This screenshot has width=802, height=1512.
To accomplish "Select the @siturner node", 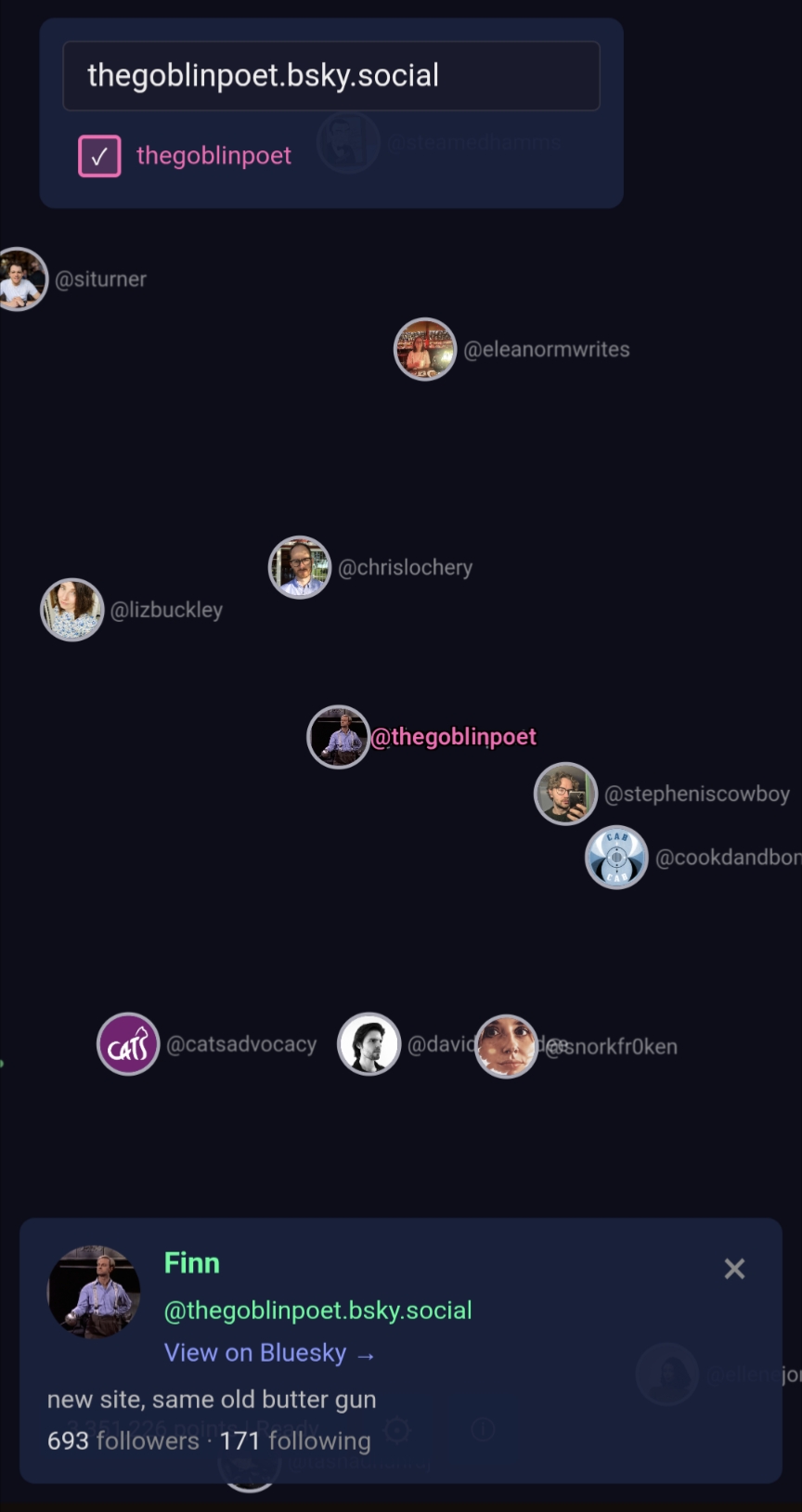I will pyautogui.click(x=20, y=278).
